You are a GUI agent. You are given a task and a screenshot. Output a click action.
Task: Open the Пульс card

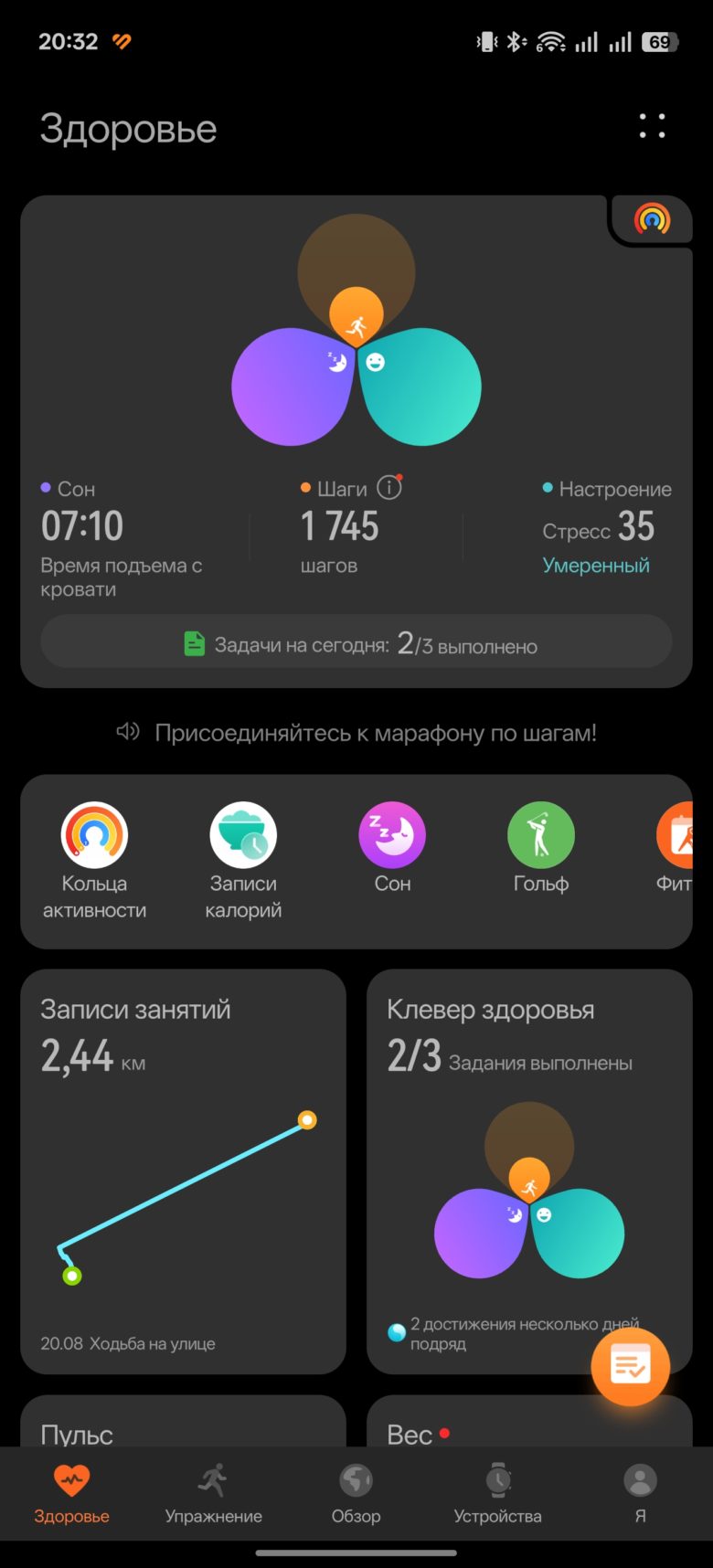pyautogui.click(x=183, y=1422)
